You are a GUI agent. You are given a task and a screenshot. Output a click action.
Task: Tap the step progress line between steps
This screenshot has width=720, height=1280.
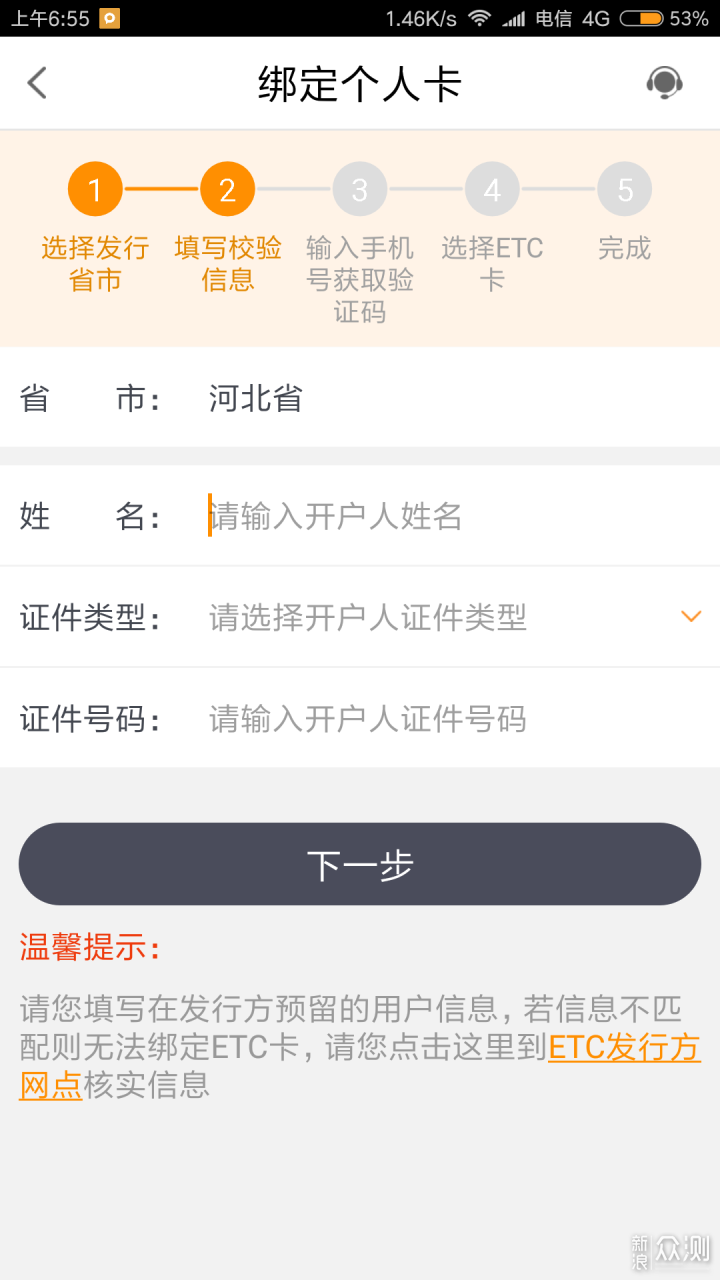click(160, 188)
